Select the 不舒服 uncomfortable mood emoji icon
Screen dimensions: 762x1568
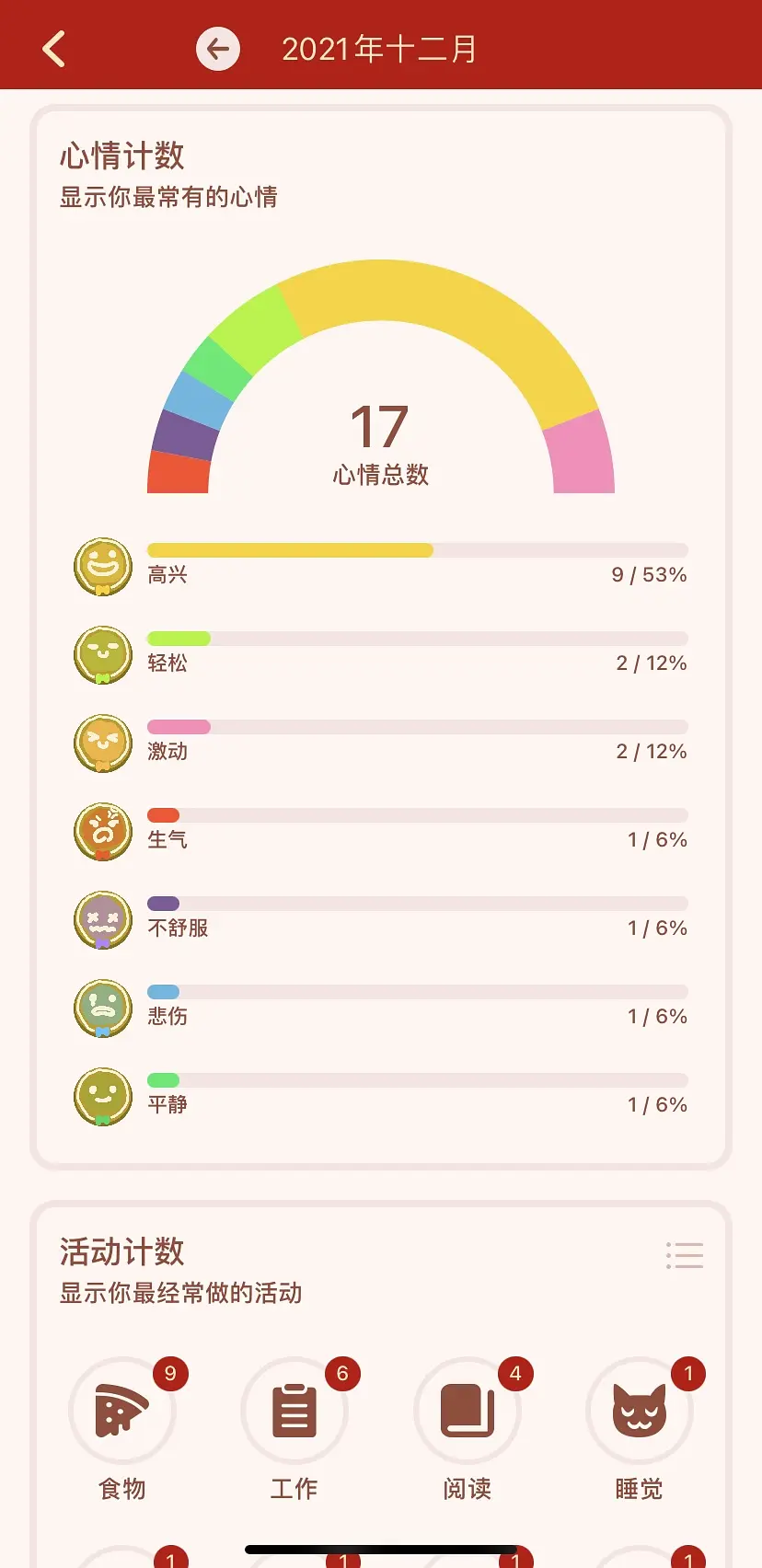pos(102,919)
